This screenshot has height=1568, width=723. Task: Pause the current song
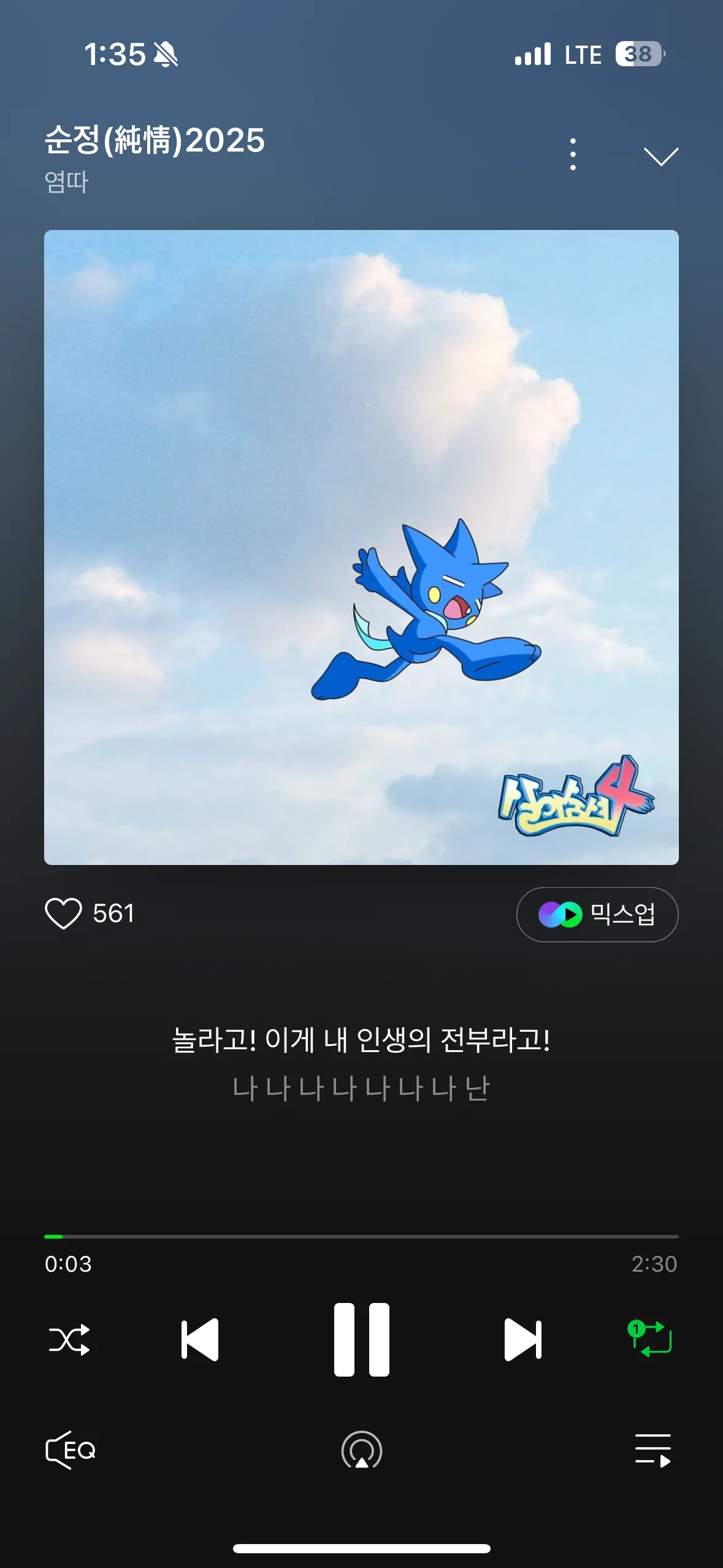pos(361,1340)
